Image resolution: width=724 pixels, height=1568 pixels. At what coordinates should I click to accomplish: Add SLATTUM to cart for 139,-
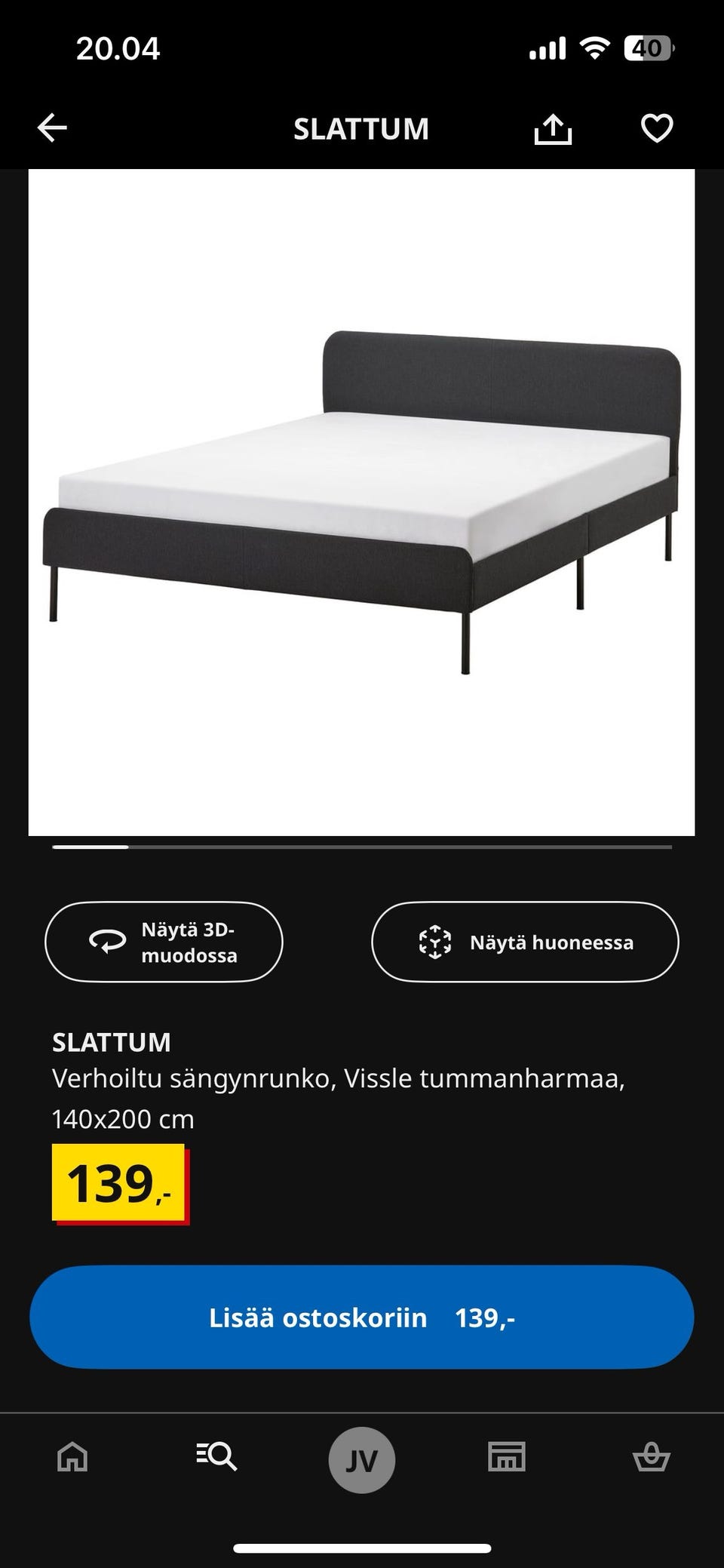pos(362,1317)
